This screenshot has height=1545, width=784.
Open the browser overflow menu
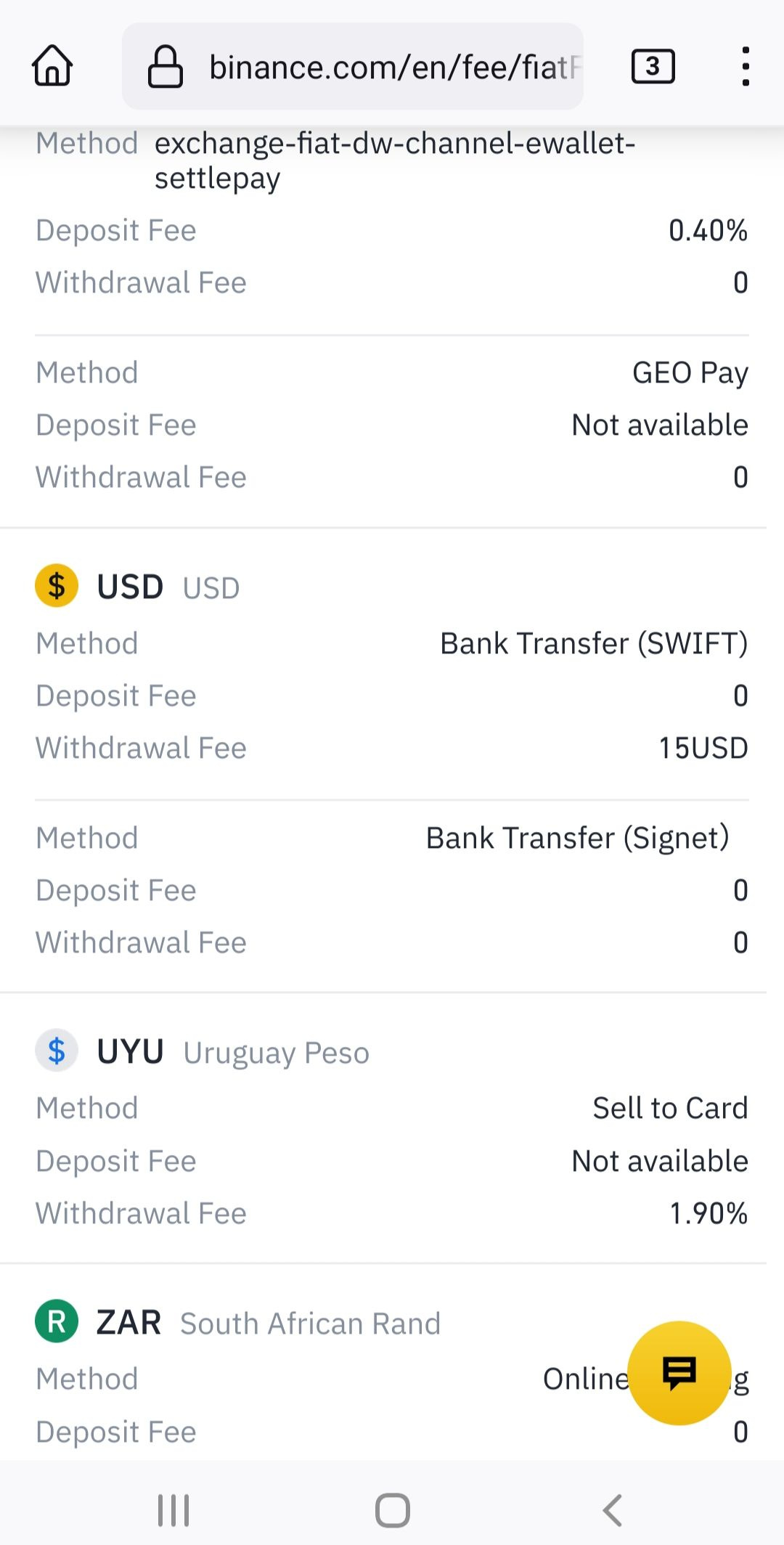click(x=745, y=67)
